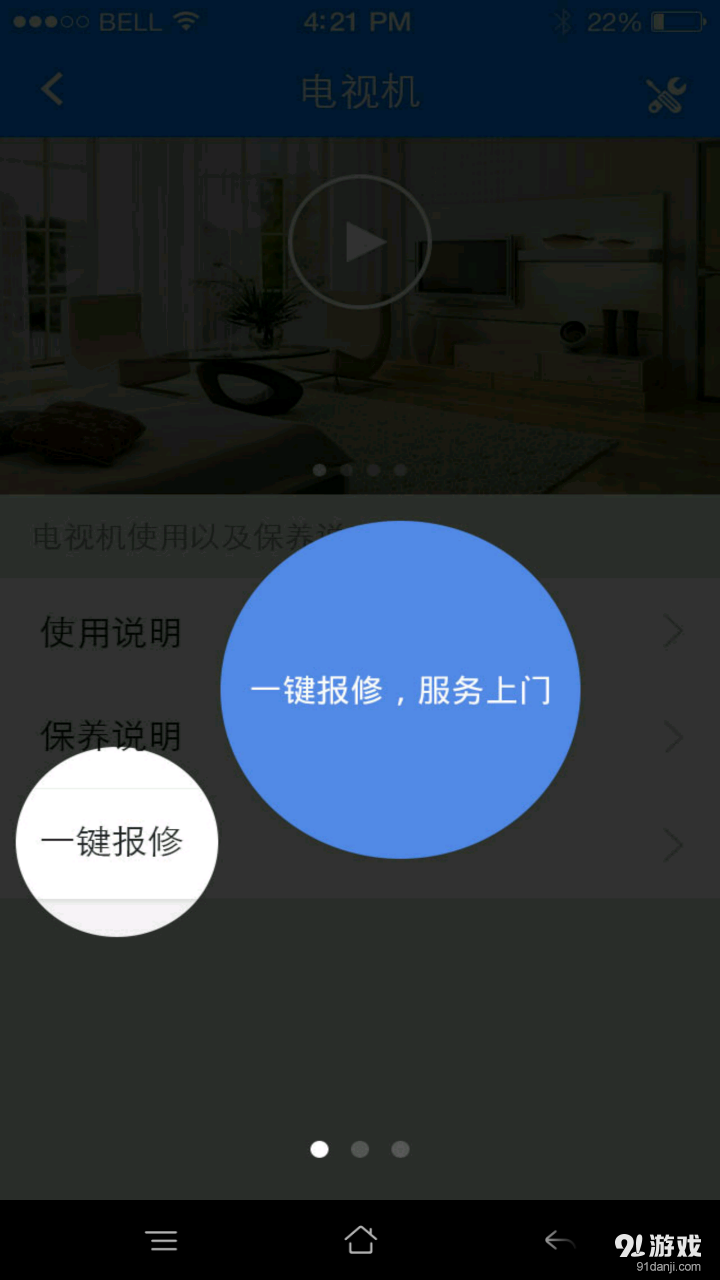Tap the blue 一键报修，服务上门 tooltip bubble

point(400,690)
